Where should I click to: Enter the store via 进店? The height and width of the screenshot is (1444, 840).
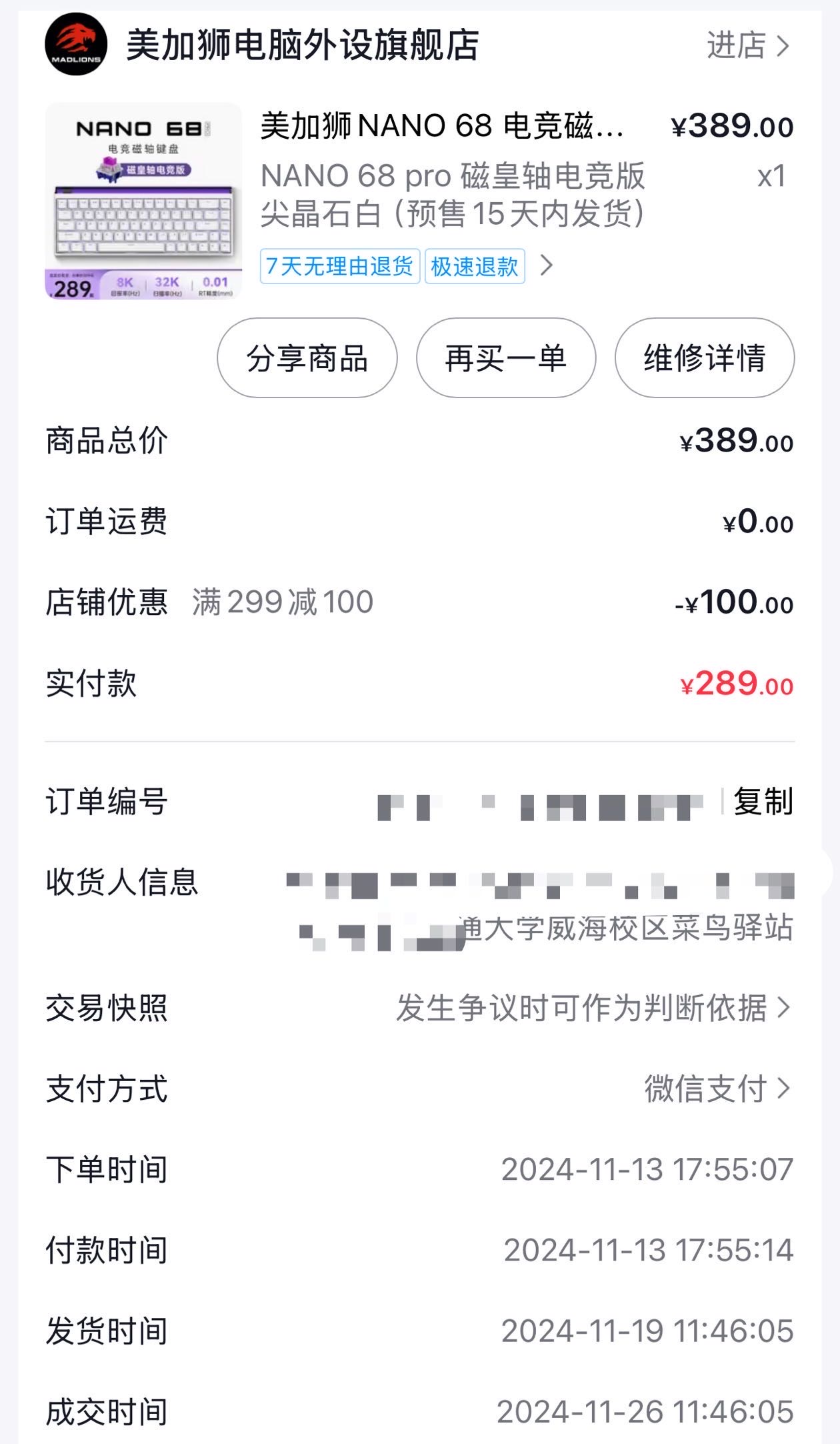(x=748, y=46)
